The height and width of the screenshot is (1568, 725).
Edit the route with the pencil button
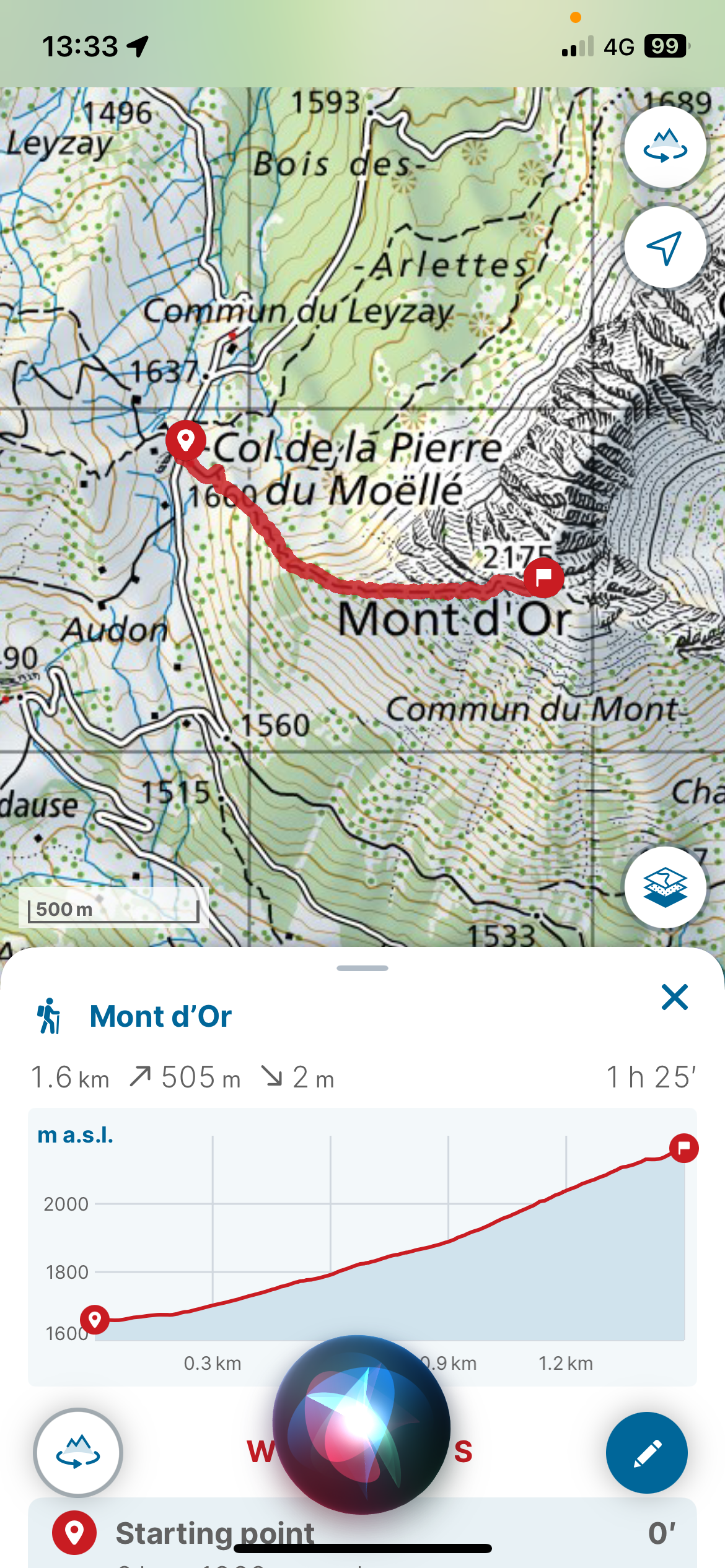(646, 1453)
